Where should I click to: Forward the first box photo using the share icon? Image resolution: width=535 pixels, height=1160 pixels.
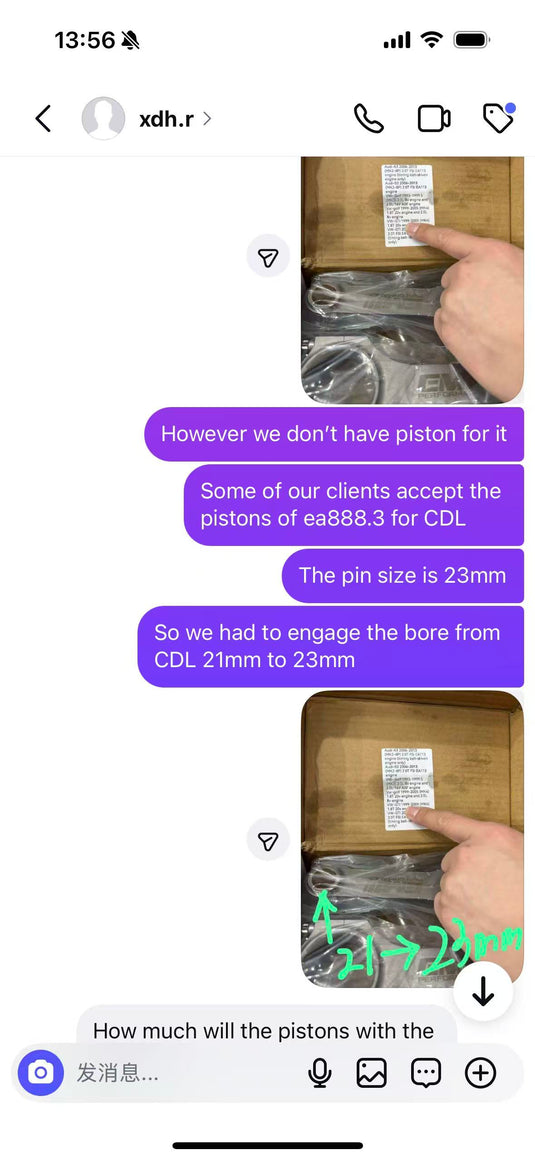268,256
